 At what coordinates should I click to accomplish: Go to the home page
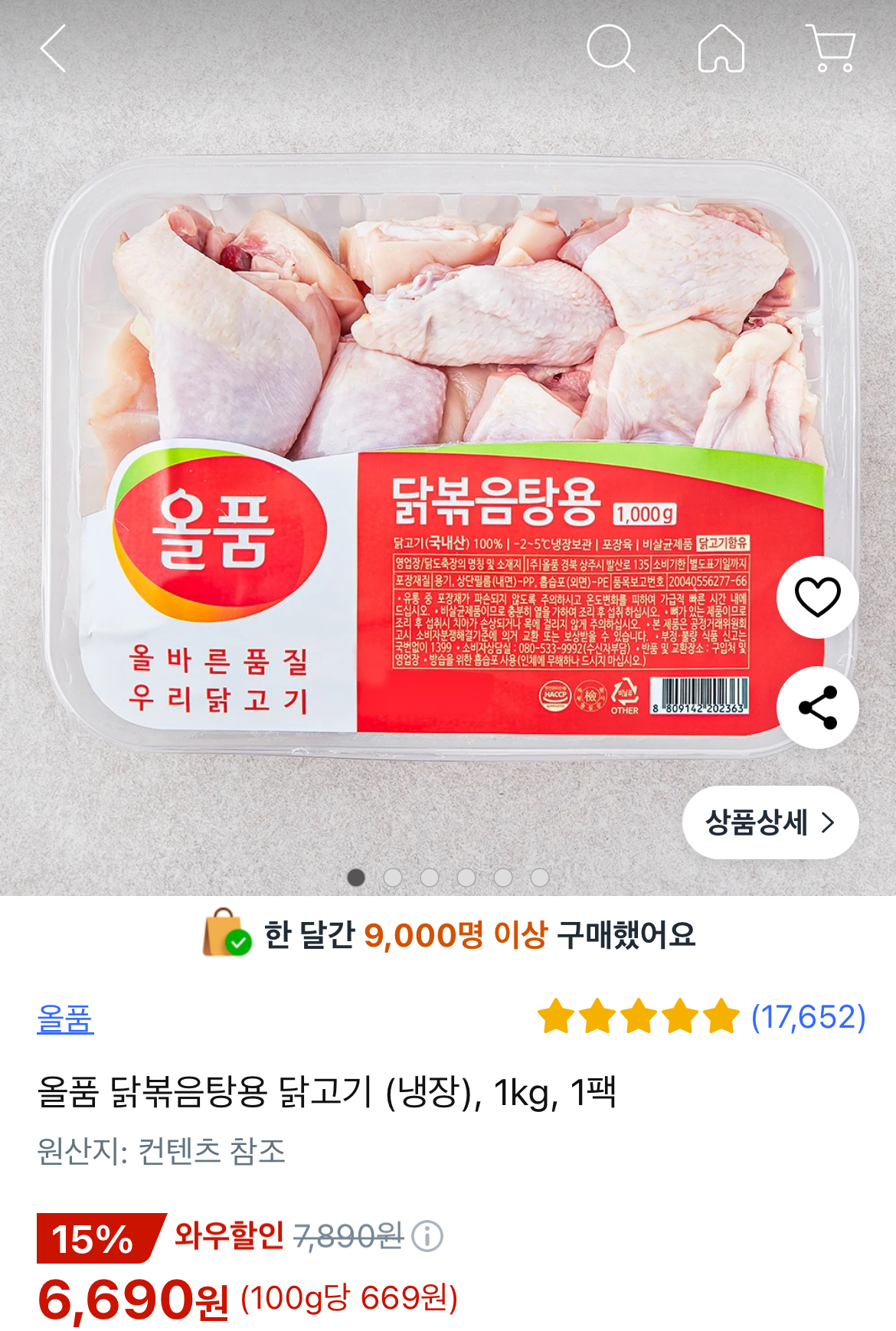(x=721, y=49)
